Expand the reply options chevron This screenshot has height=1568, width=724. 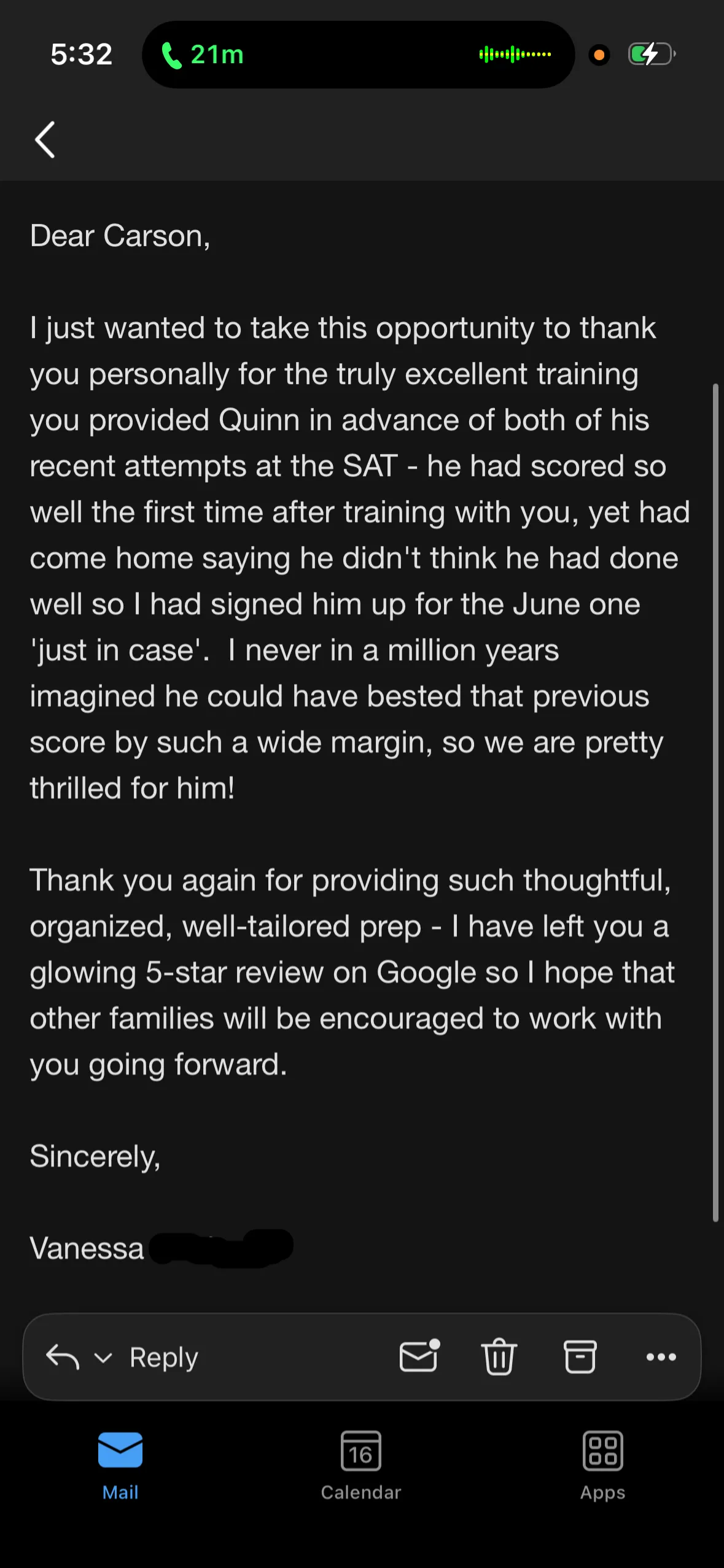103,1358
